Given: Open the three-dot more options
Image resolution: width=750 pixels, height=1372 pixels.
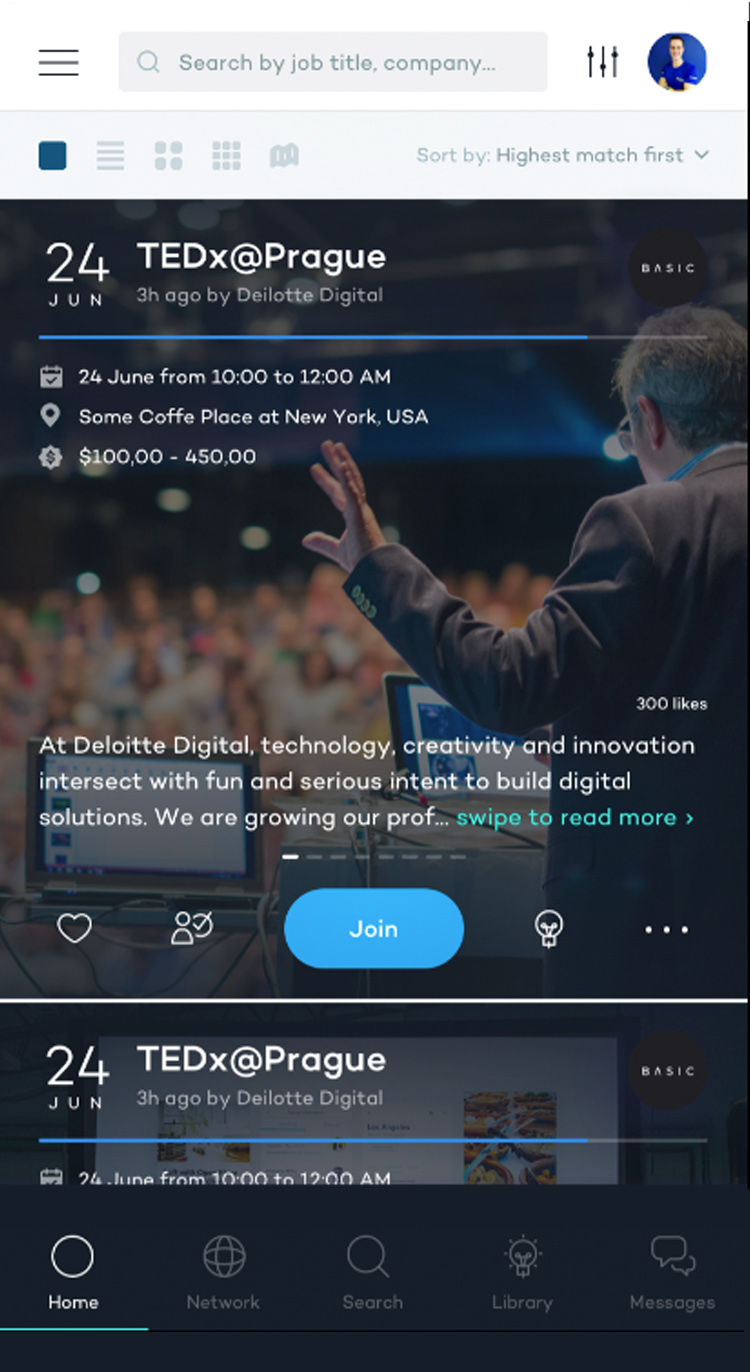Looking at the screenshot, I should (666, 929).
